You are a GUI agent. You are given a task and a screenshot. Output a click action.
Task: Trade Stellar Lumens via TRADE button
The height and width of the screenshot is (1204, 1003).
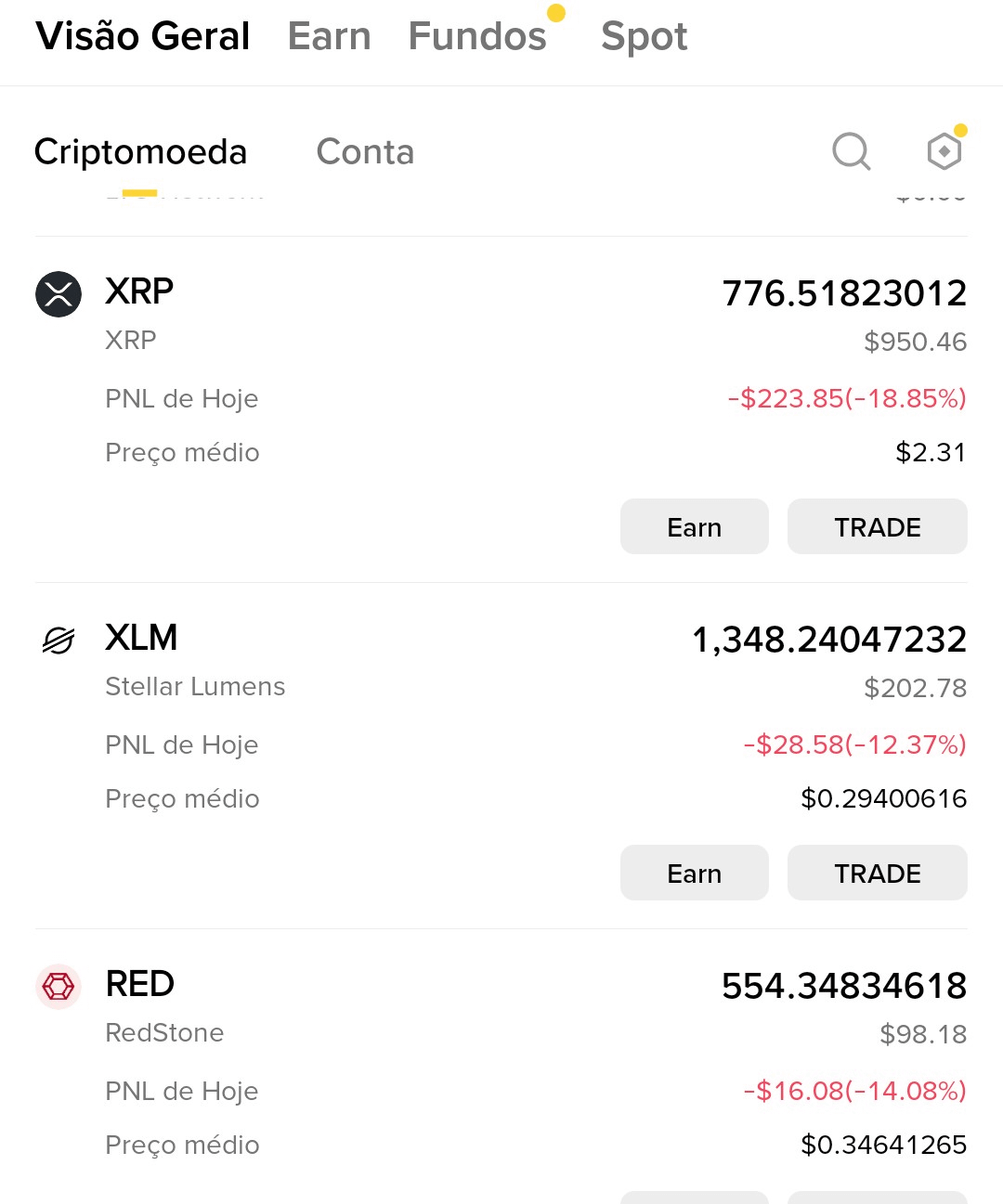tap(878, 873)
